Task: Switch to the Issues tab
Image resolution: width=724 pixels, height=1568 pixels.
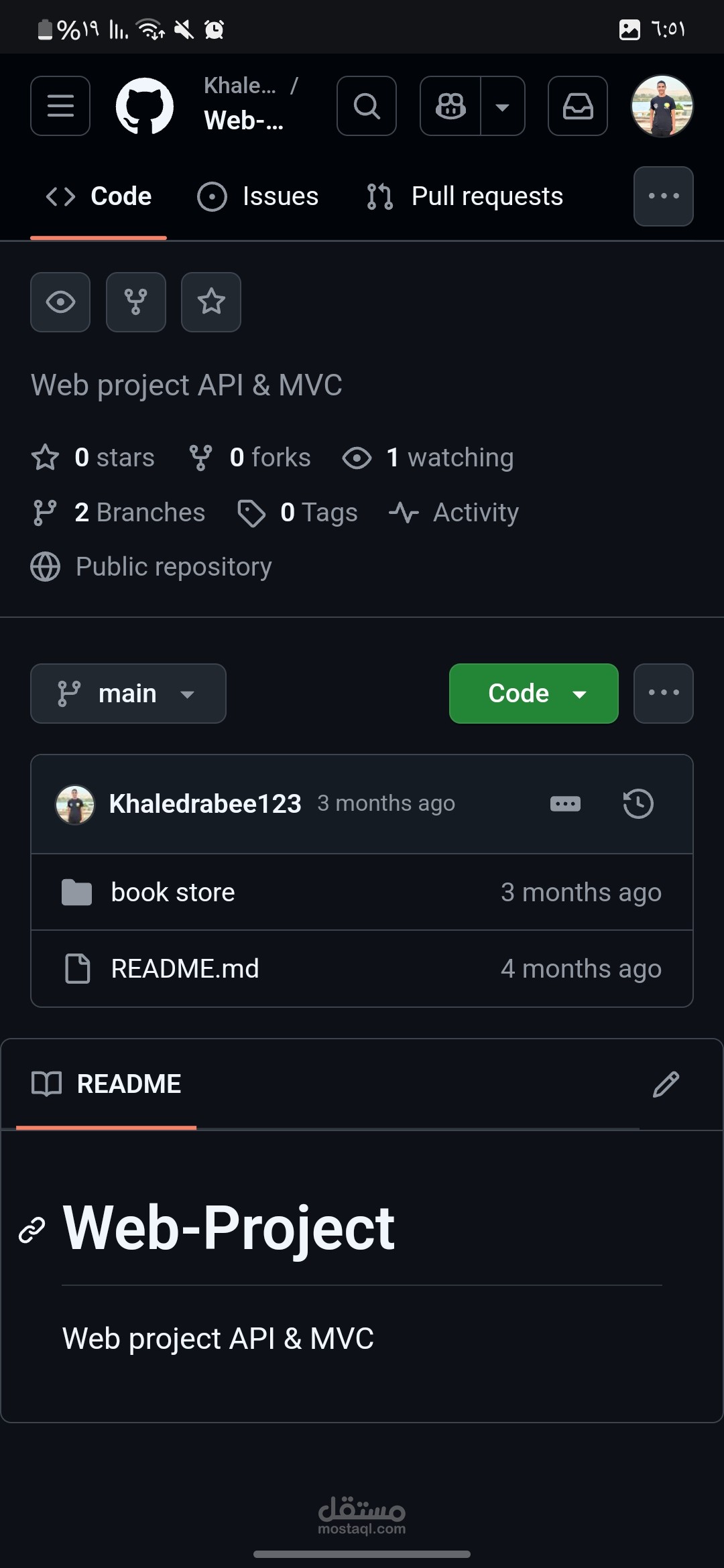Action: [258, 196]
